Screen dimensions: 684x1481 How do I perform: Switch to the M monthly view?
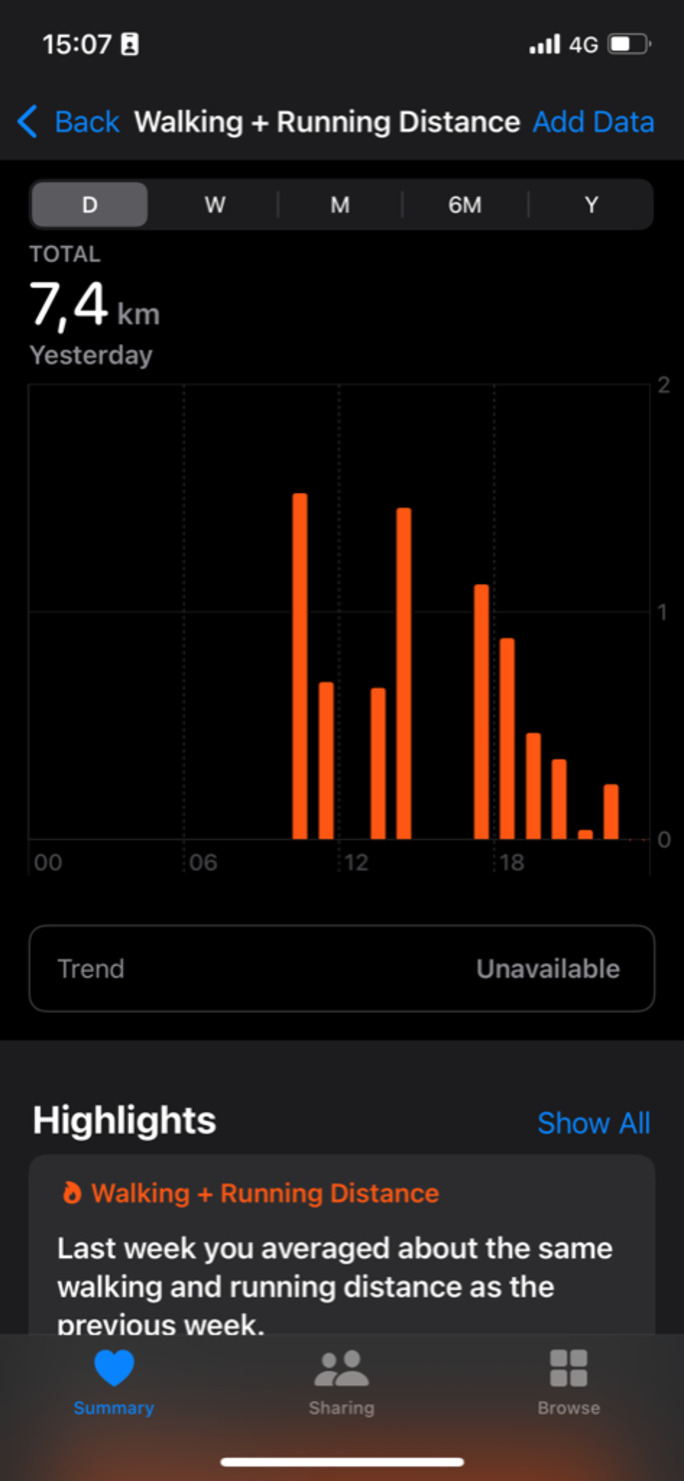click(x=340, y=205)
